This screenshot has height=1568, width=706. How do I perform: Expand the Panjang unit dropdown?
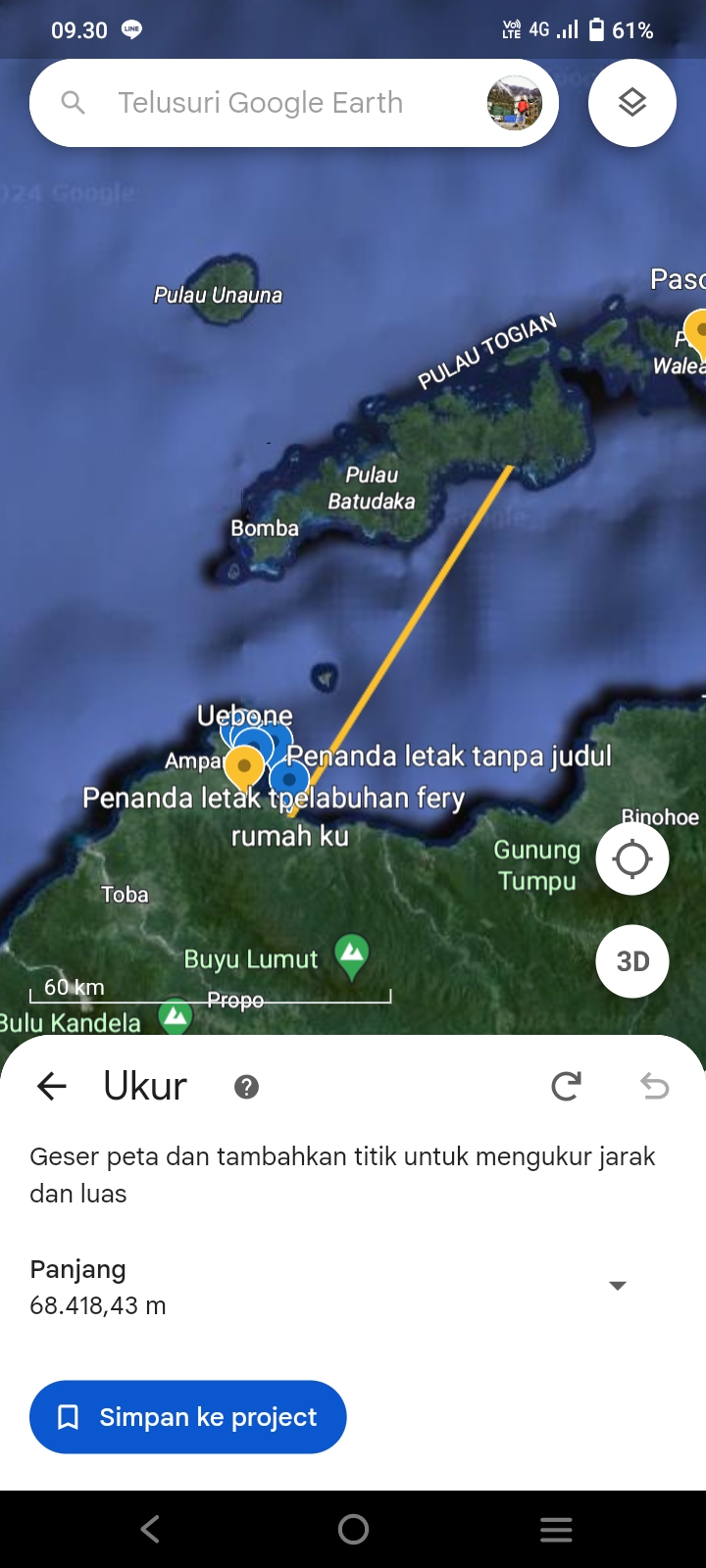618,1286
